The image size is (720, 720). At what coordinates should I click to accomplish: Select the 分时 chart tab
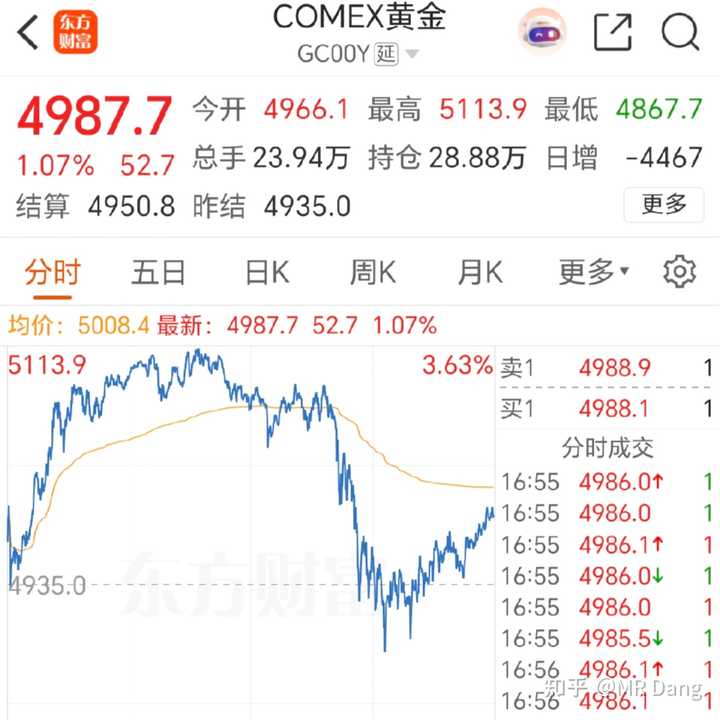tap(52, 272)
